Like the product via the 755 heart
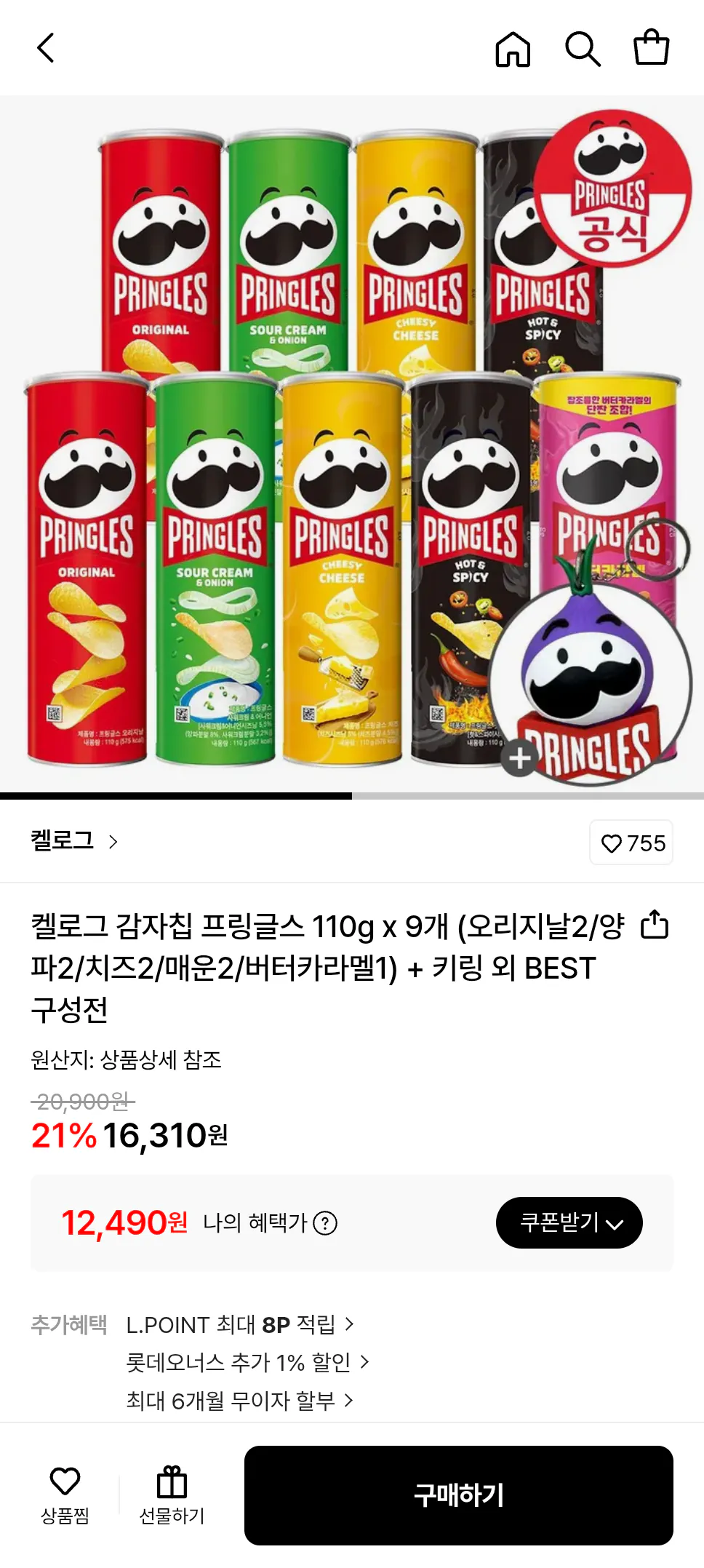 click(x=631, y=843)
